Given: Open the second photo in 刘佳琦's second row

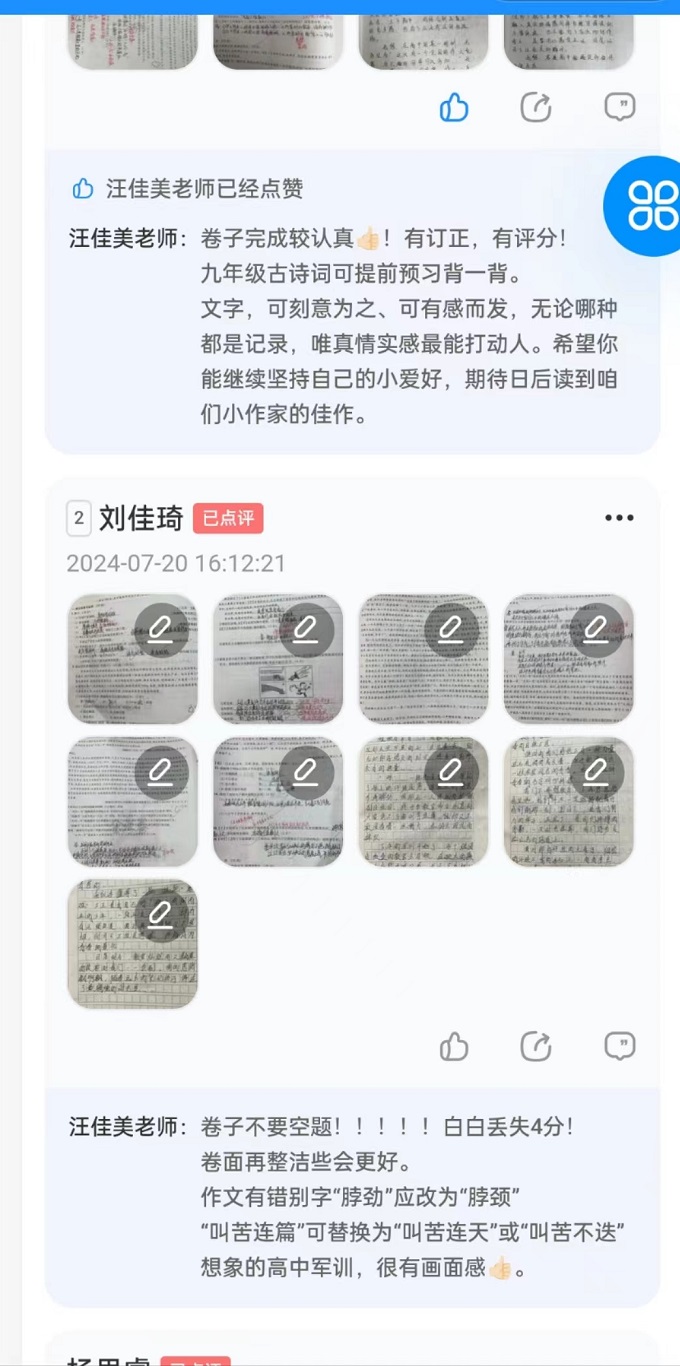Looking at the screenshot, I should tap(278, 802).
